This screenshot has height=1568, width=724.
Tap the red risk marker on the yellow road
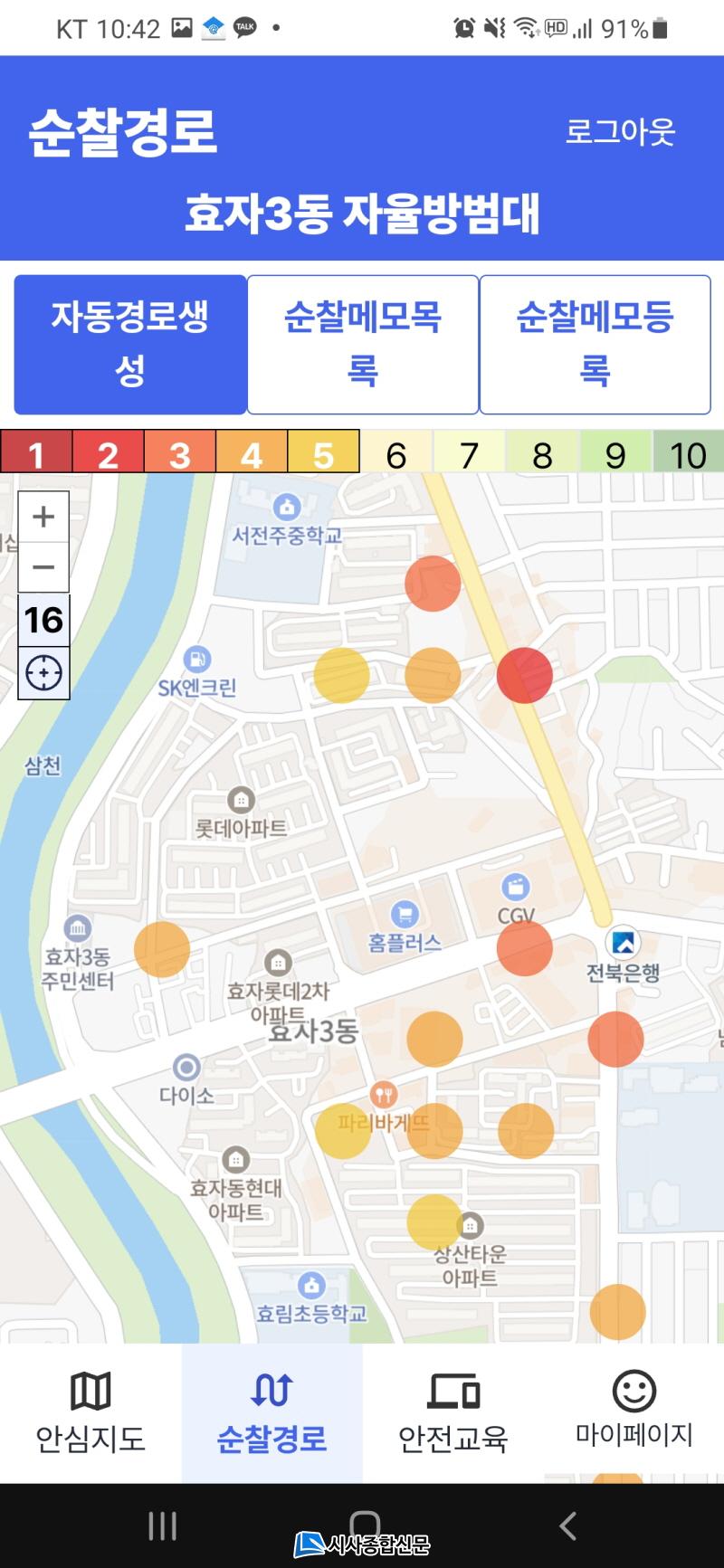524,675
